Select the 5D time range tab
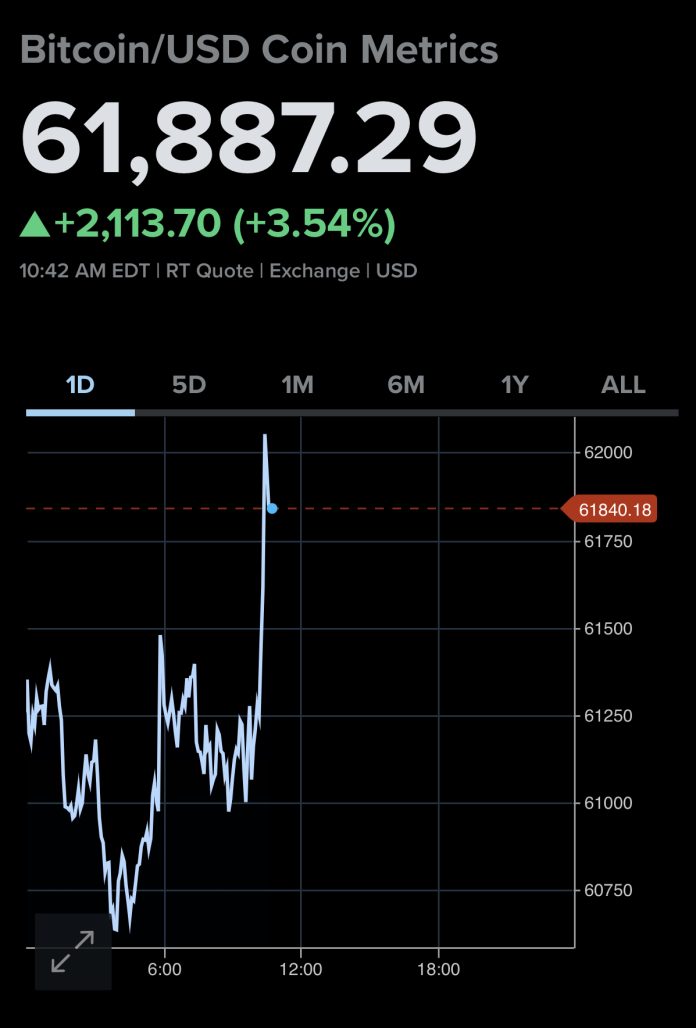 189,385
